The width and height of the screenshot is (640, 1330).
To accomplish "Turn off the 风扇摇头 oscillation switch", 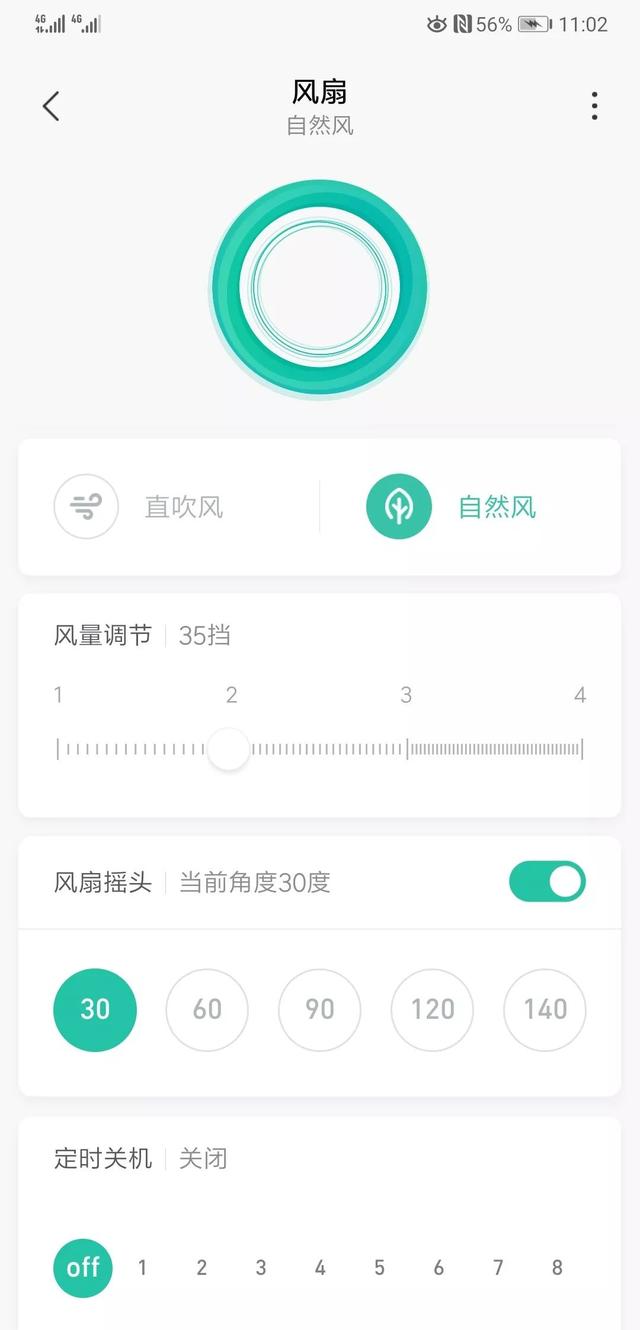I will click(547, 882).
